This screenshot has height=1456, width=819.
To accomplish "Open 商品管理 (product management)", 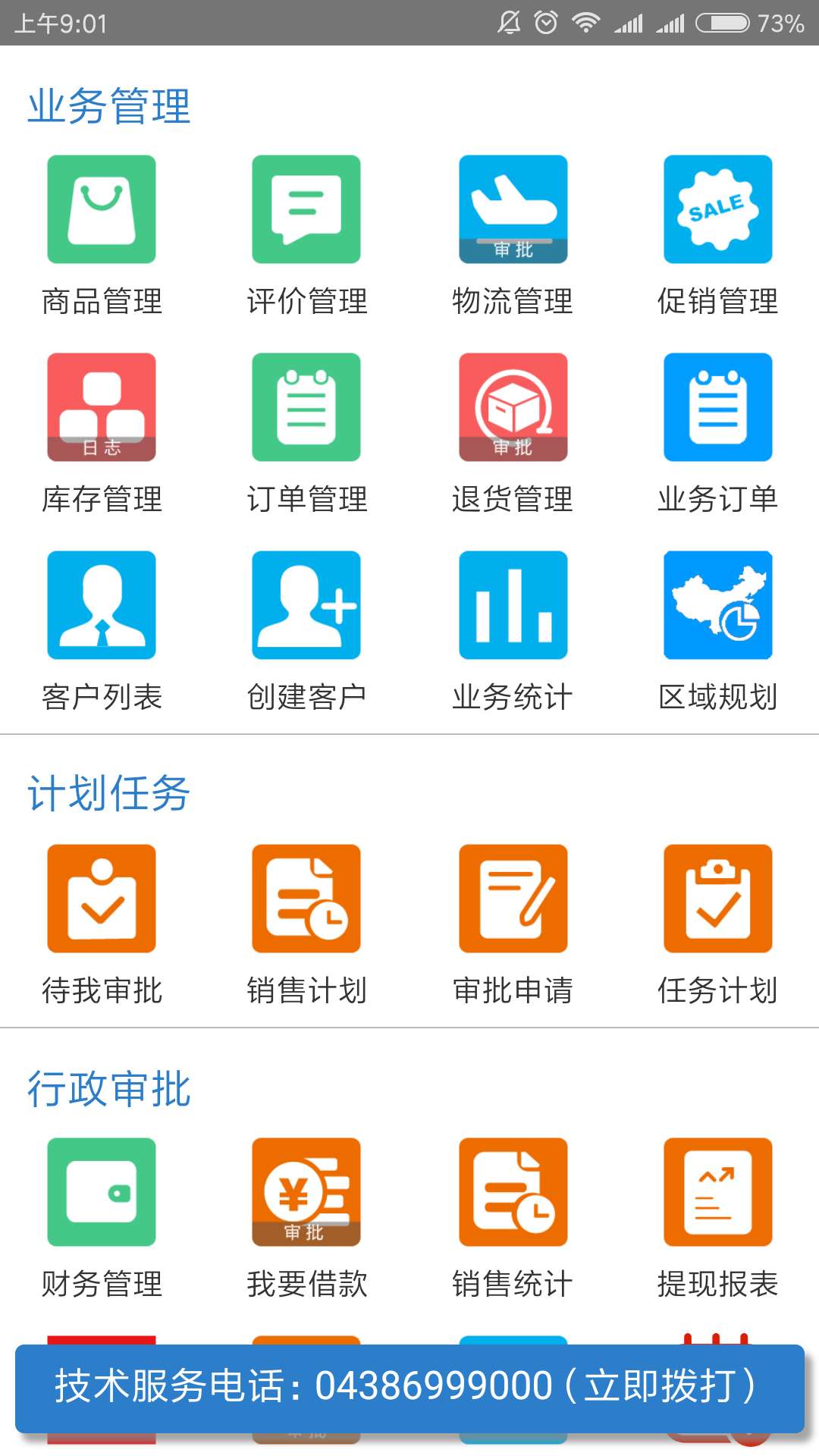I will click(x=102, y=210).
